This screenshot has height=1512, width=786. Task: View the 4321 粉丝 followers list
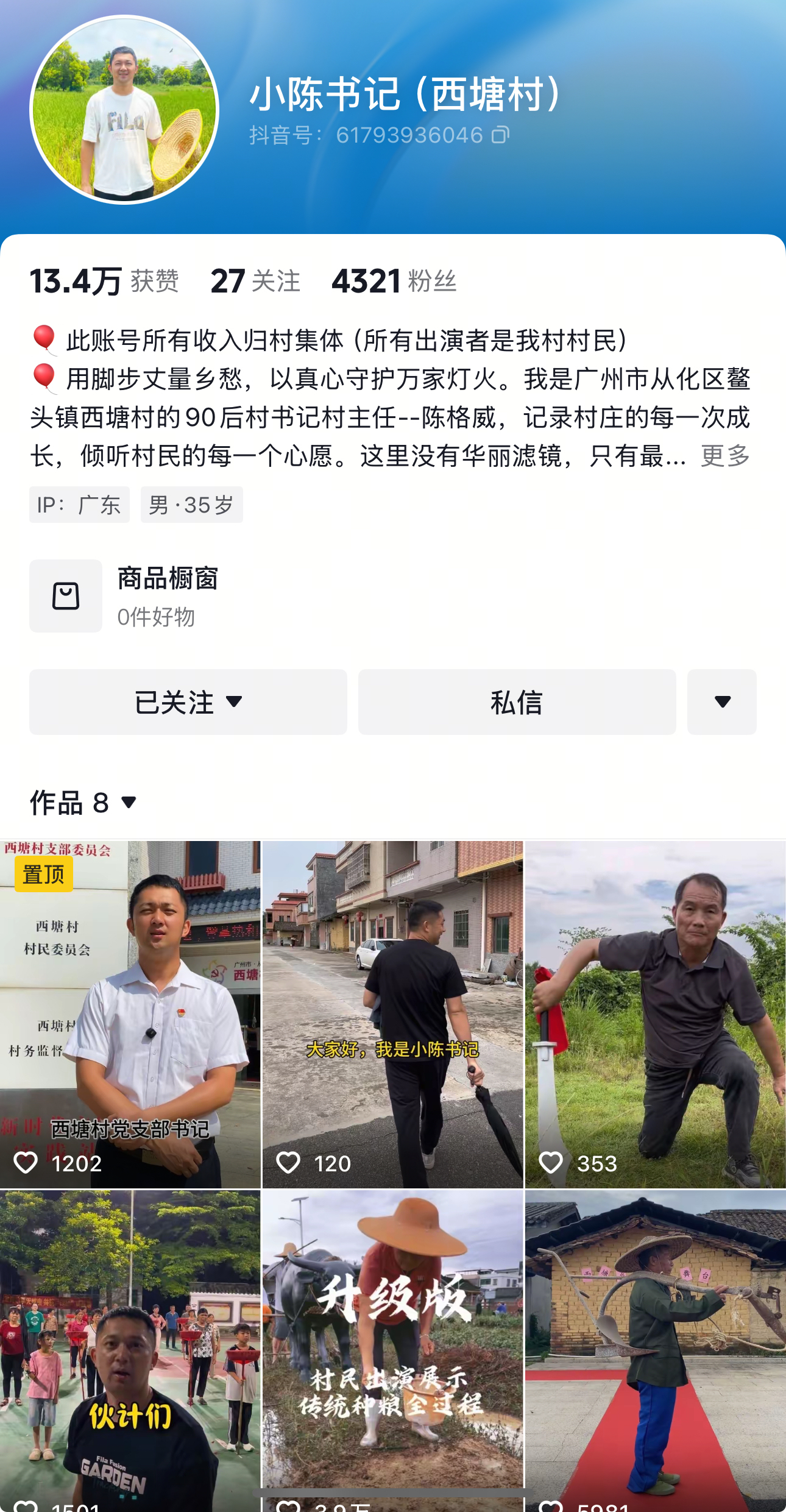394,282
